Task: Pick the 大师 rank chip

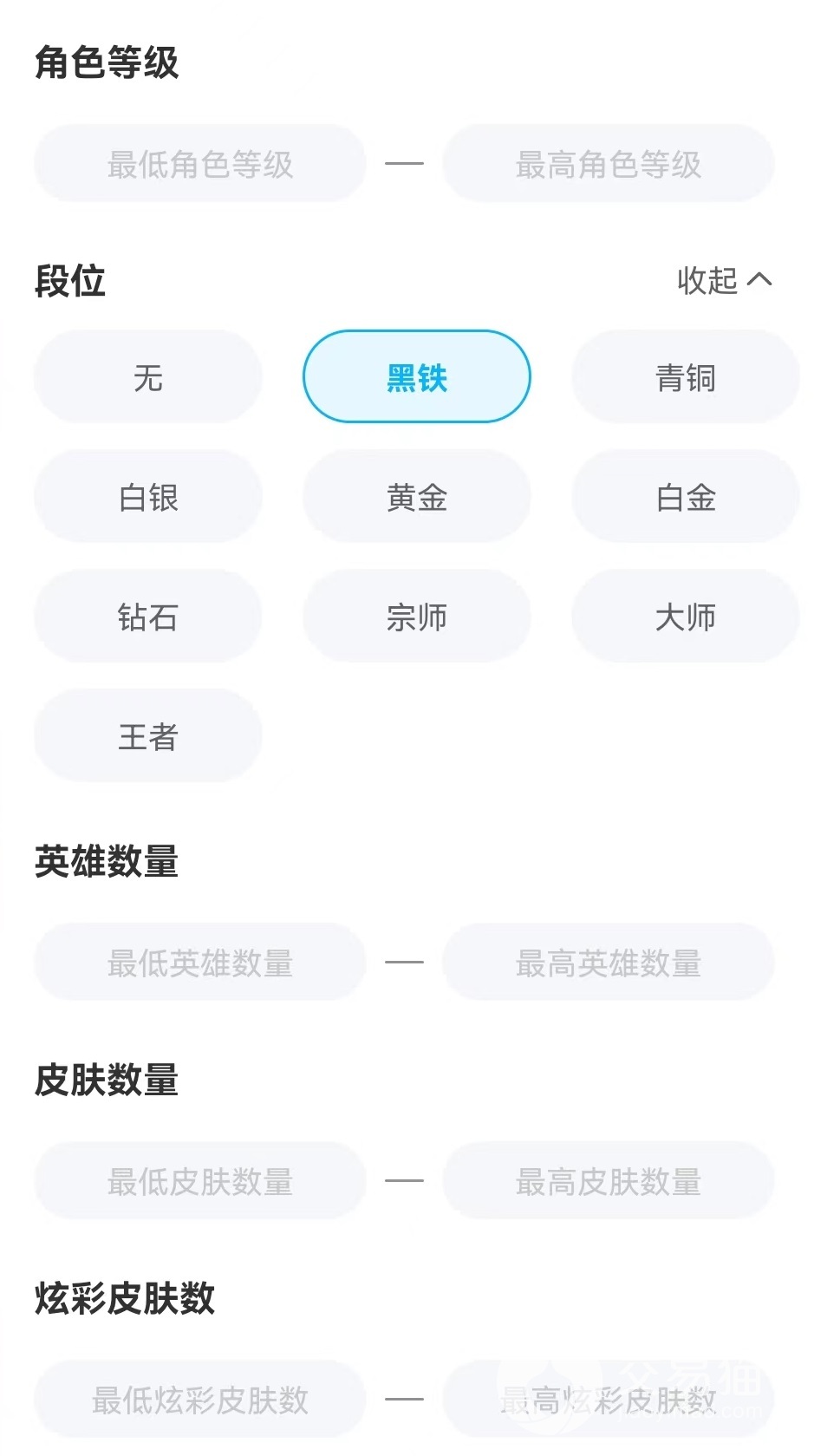Action: pos(685,617)
